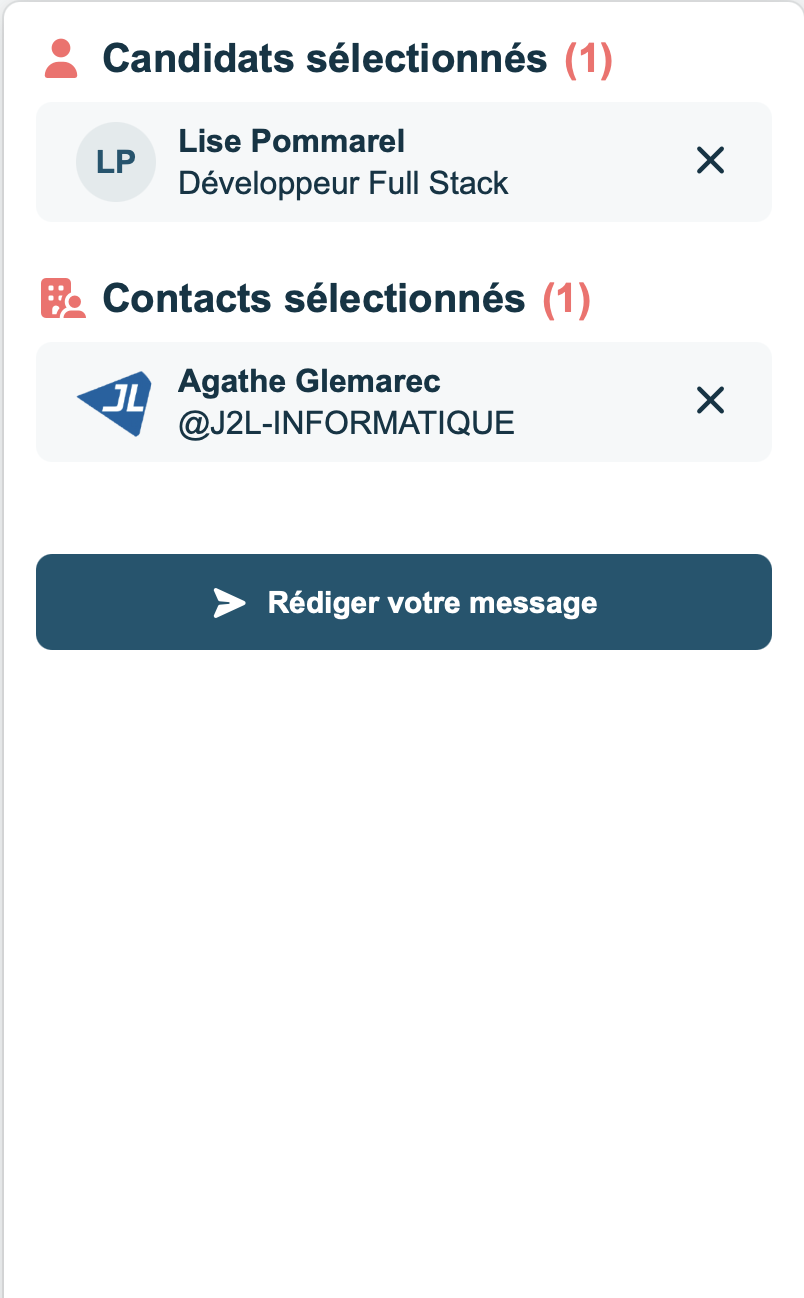Open Lise Pommarel candidate card

pos(343,162)
